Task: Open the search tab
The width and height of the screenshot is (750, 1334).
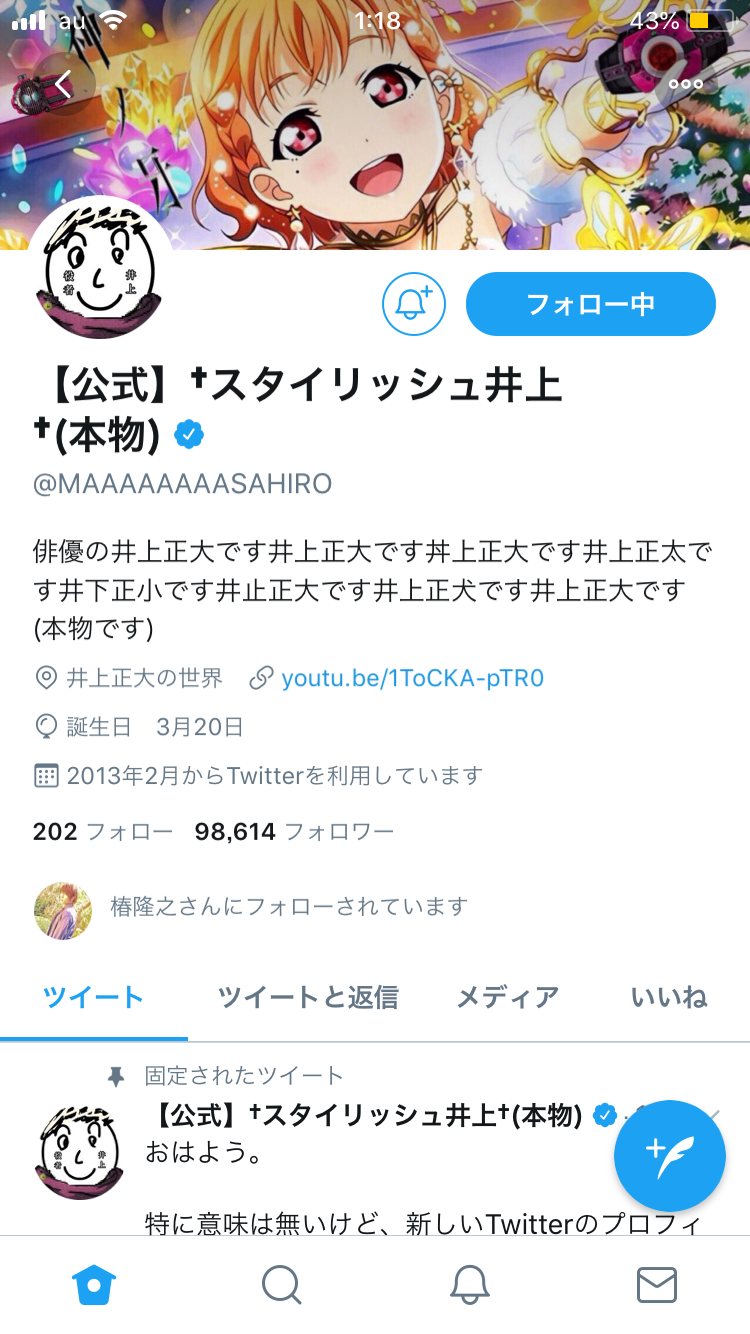Action: point(281,1285)
